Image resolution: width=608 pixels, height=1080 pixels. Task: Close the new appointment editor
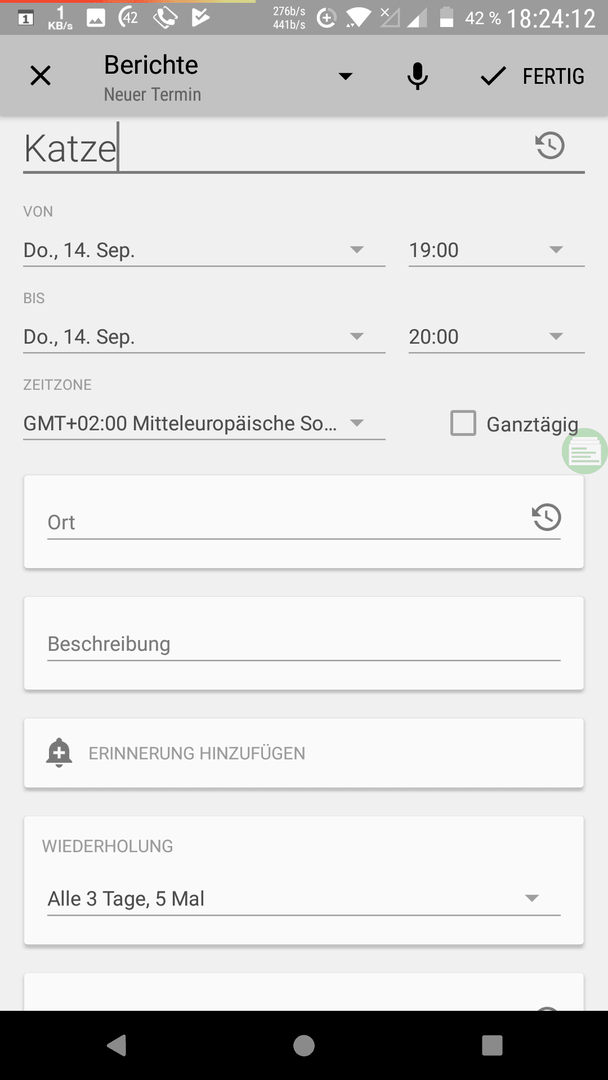point(41,76)
